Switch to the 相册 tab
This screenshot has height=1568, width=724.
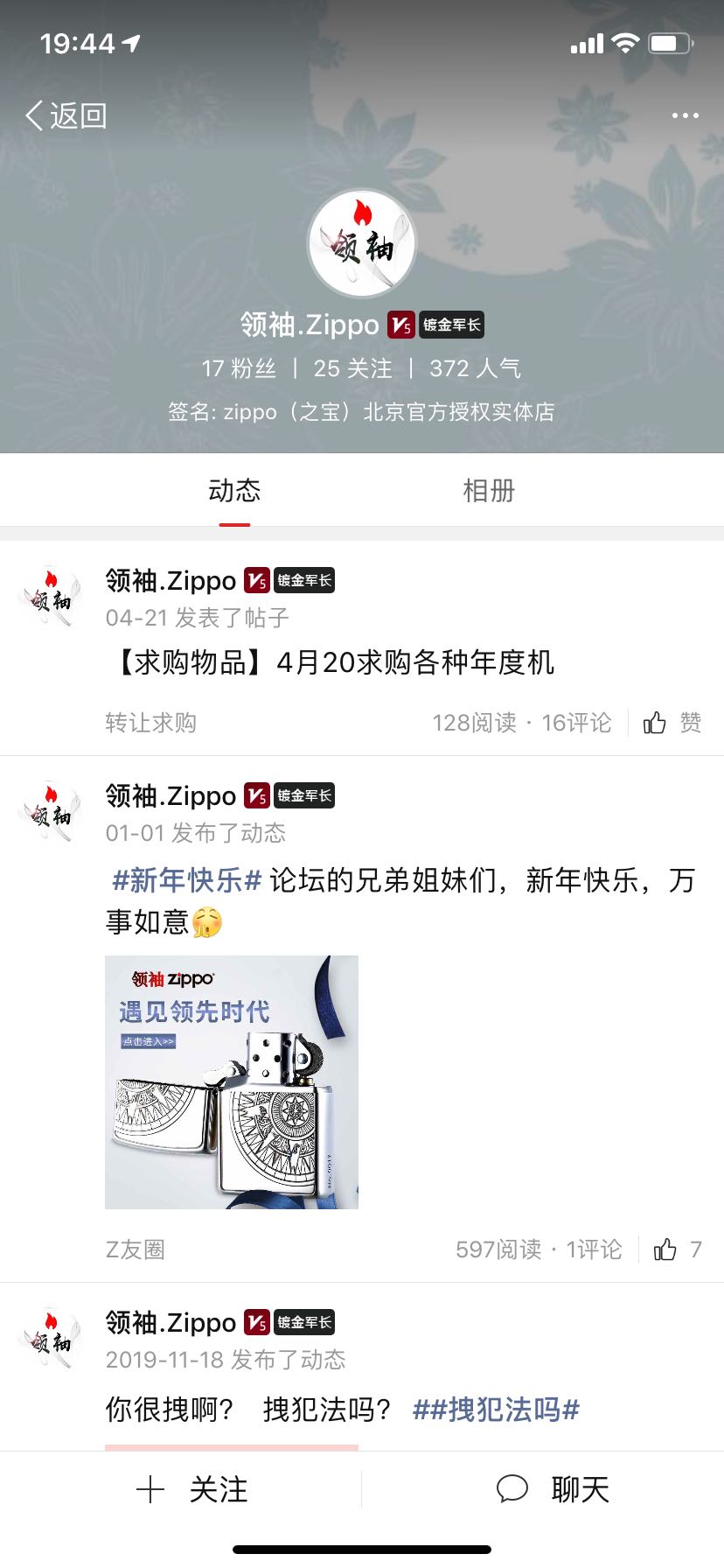[488, 490]
